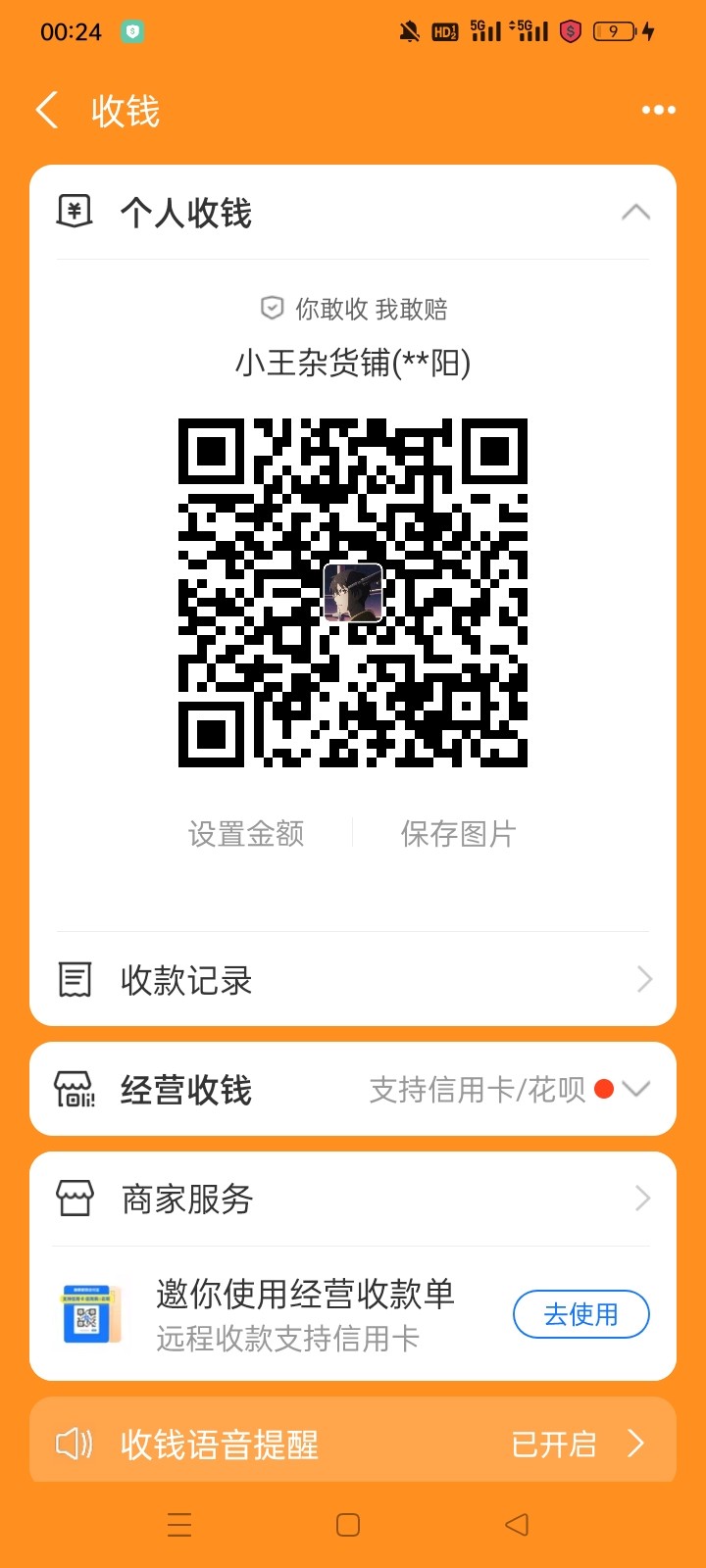
Task: Open the three-dot overflow menu
Action: coord(658,110)
